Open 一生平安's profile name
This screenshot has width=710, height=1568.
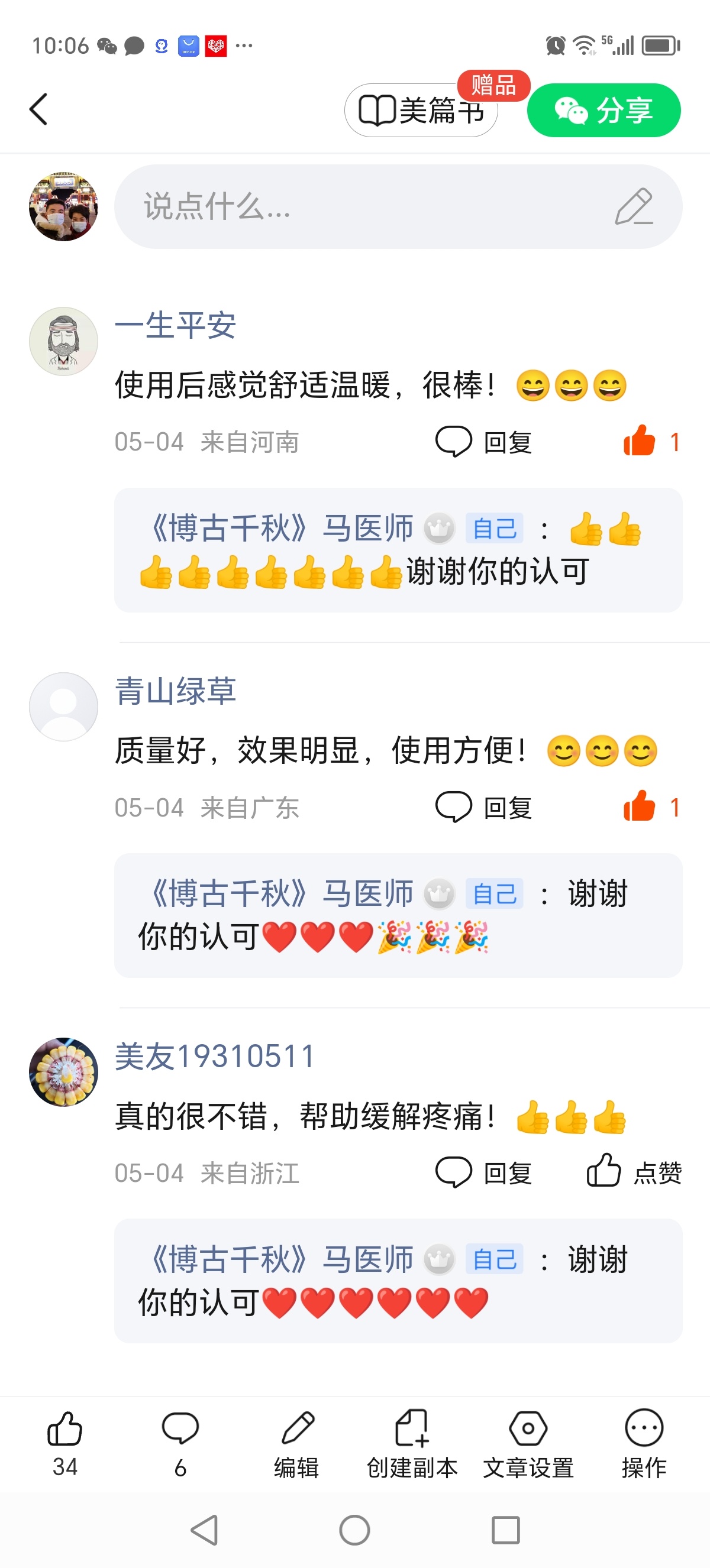point(175,325)
